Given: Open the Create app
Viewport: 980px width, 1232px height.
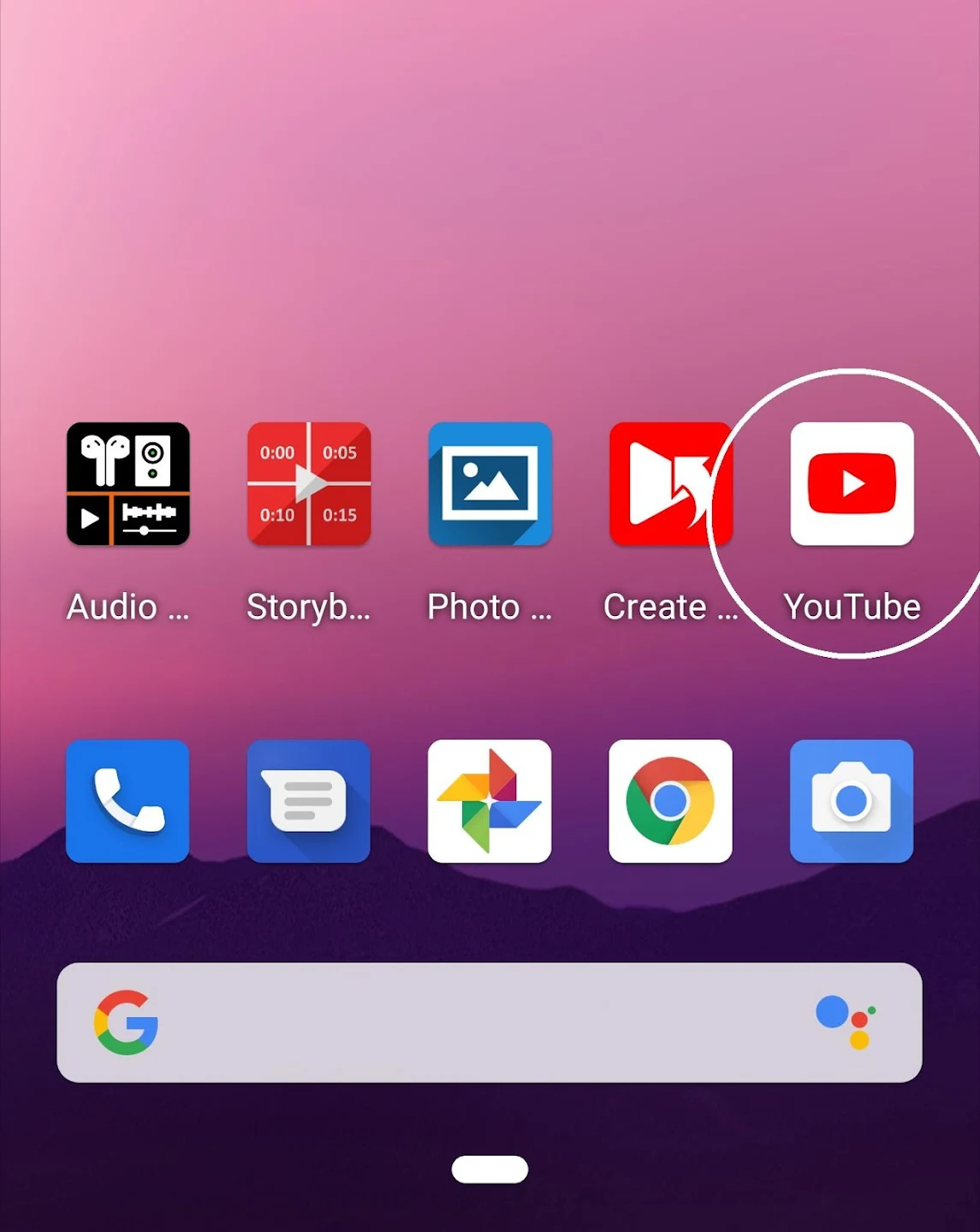Looking at the screenshot, I should coord(670,484).
